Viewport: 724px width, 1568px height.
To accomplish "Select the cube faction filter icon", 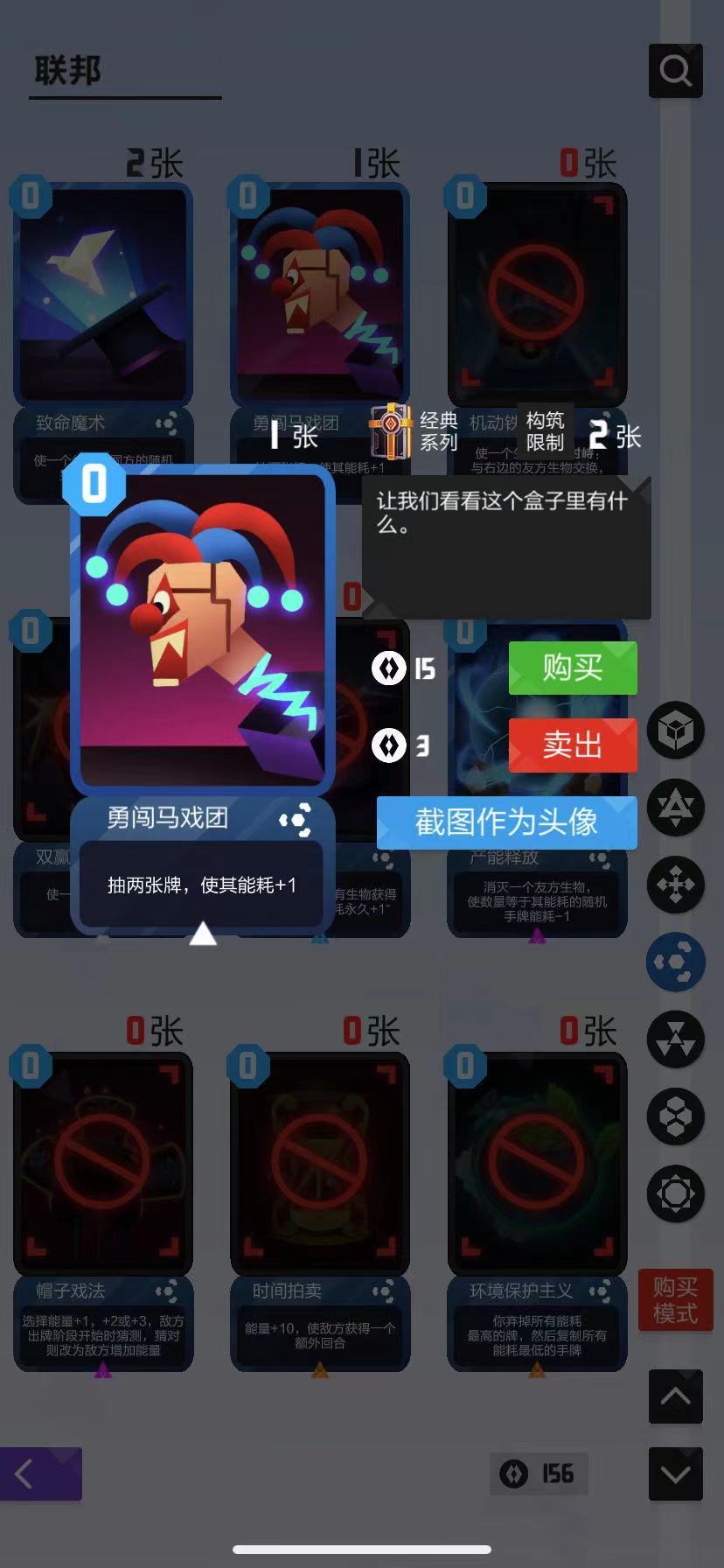I will [675, 731].
